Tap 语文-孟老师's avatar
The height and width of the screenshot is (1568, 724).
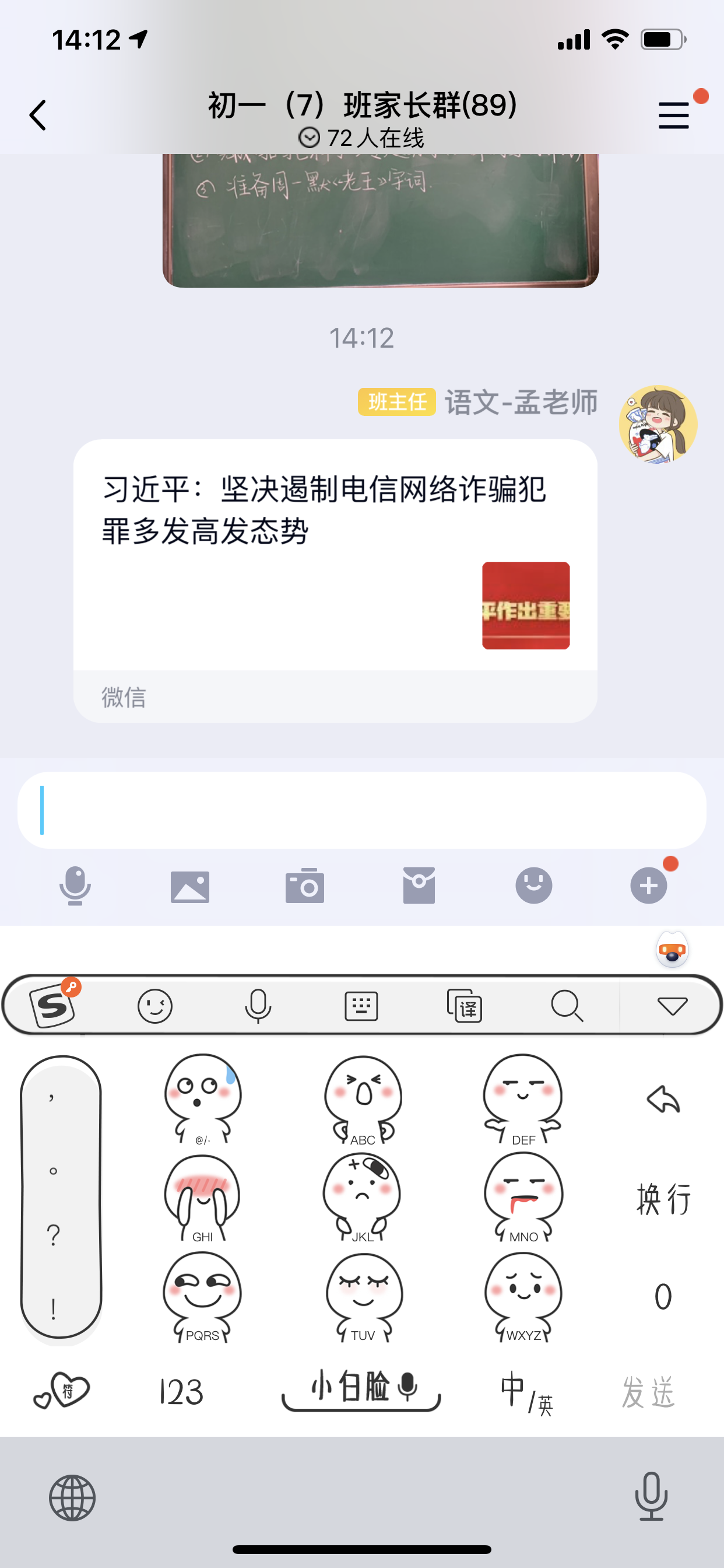pyautogui.click(x=658, y=424)
